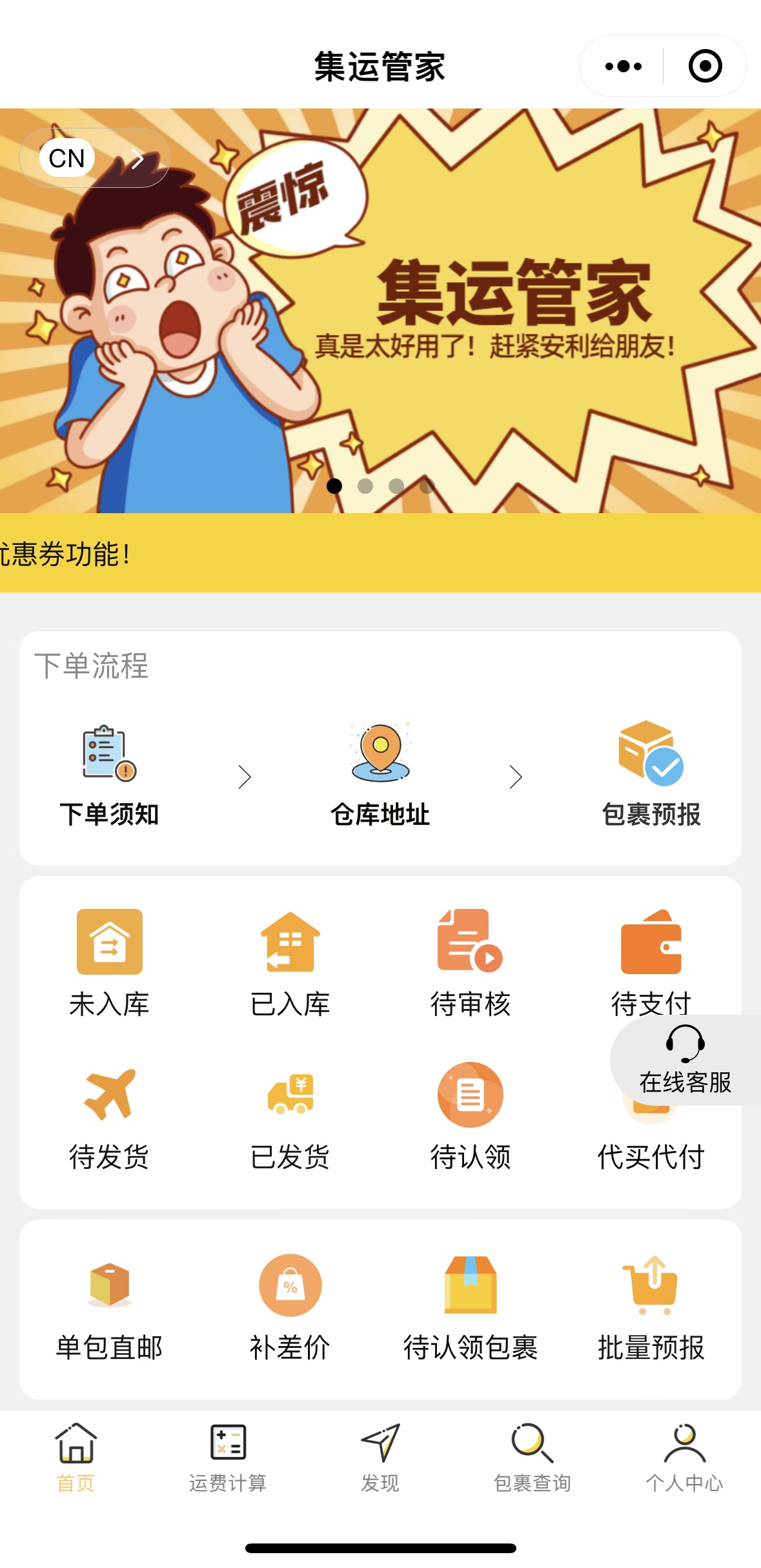Select 单包直邮 single package direct mail
Screen dimensions: 761x1568
109,1307
